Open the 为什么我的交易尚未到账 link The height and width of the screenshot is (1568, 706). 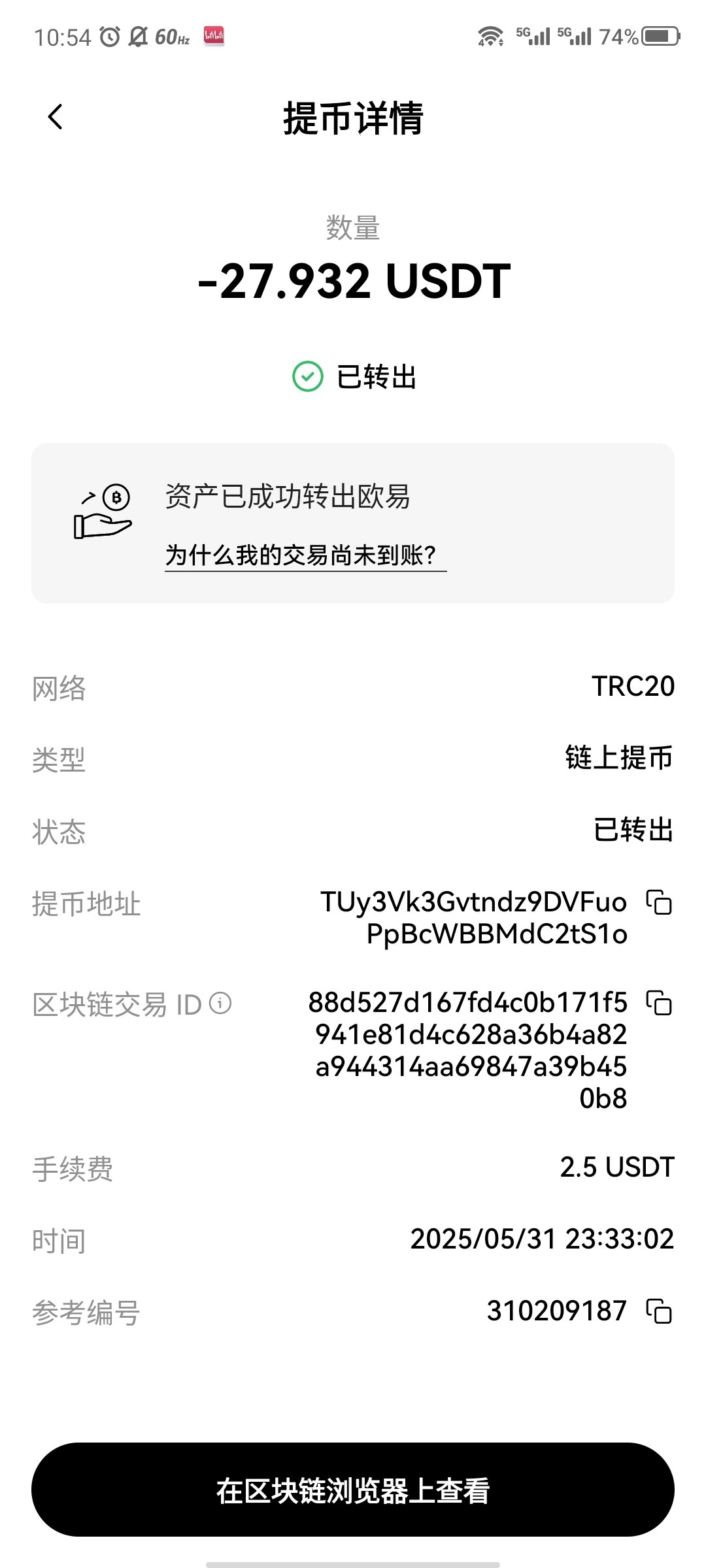(305, 556)
